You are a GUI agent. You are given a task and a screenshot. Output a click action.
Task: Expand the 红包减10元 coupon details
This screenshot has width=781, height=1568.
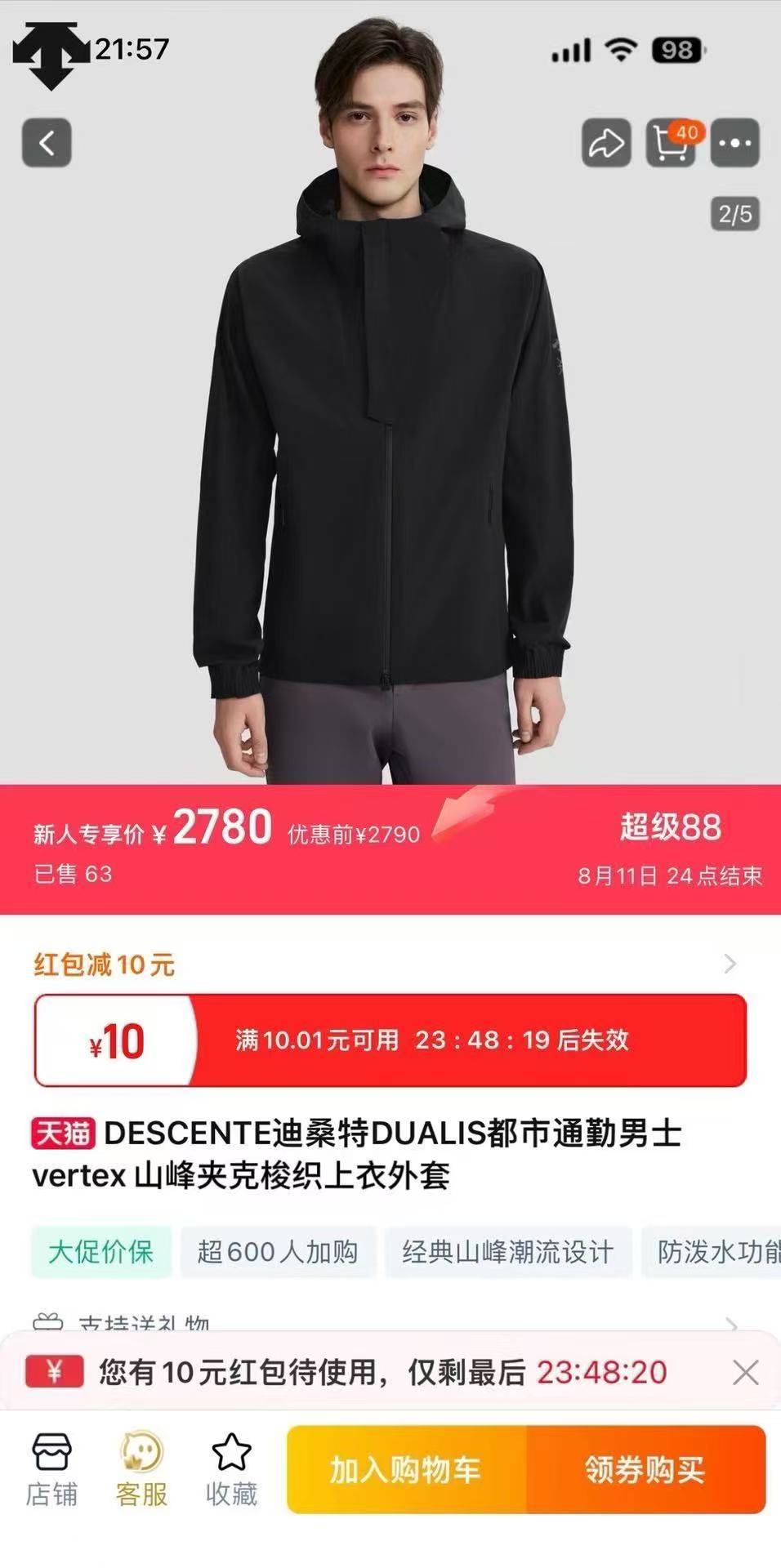729,964
